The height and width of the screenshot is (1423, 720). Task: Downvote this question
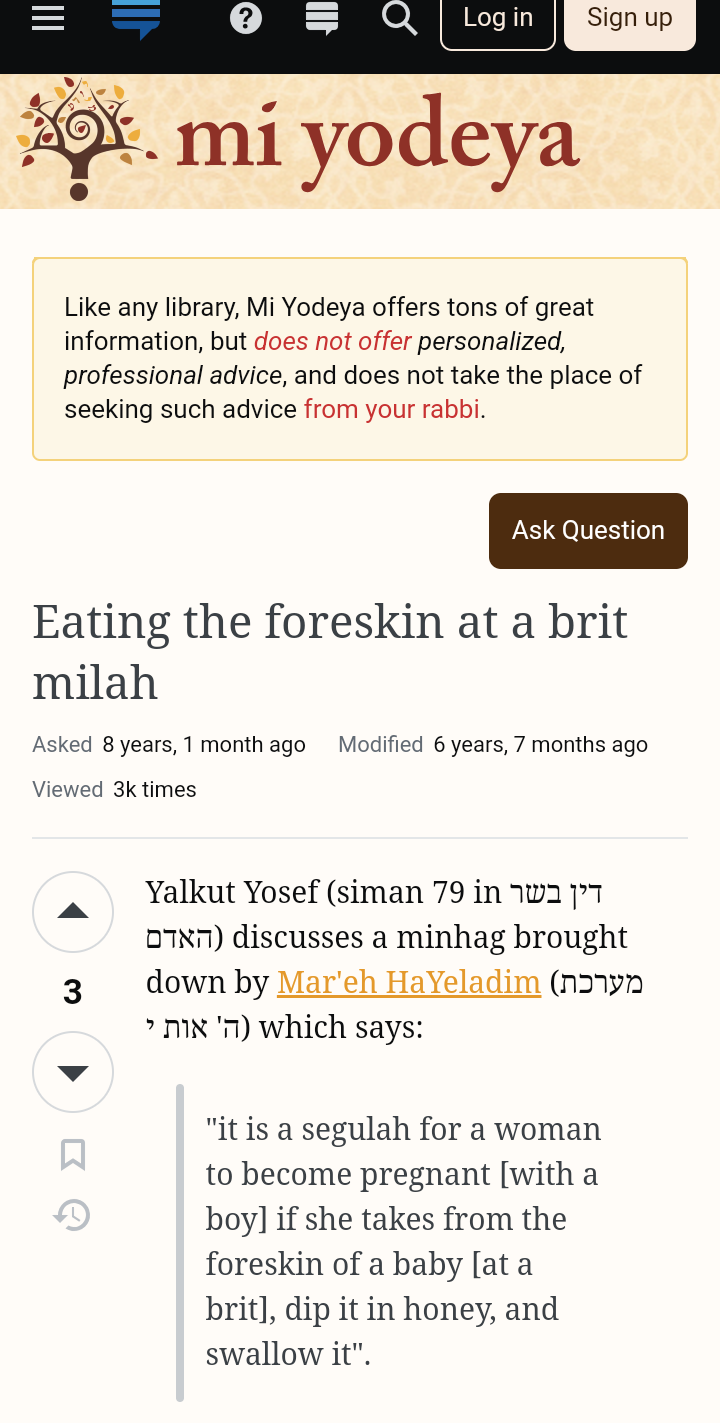(x=73, y=1072)
